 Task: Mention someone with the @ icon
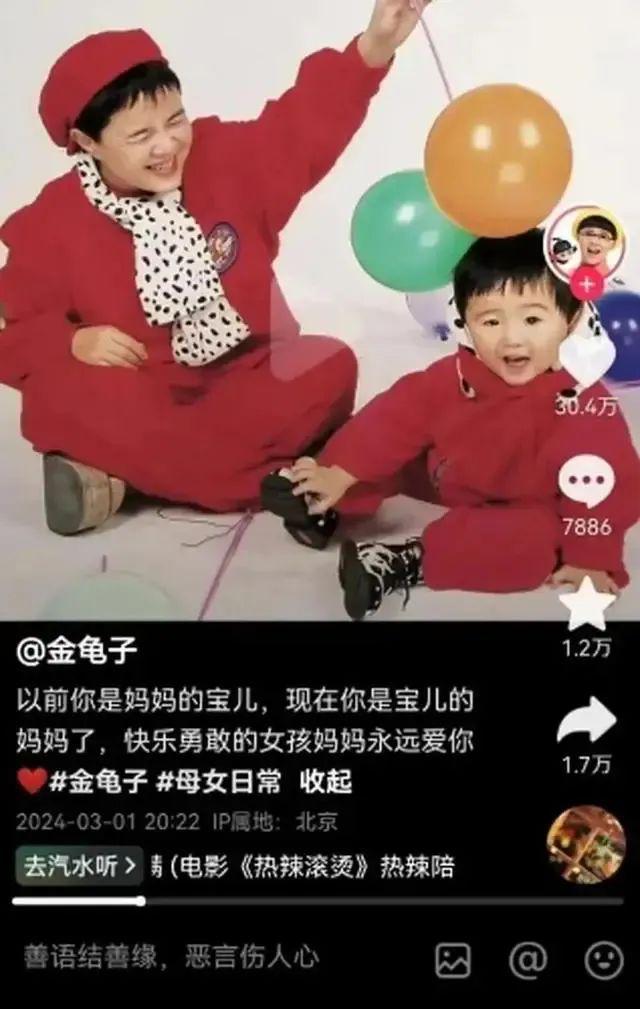coord(528,960)
